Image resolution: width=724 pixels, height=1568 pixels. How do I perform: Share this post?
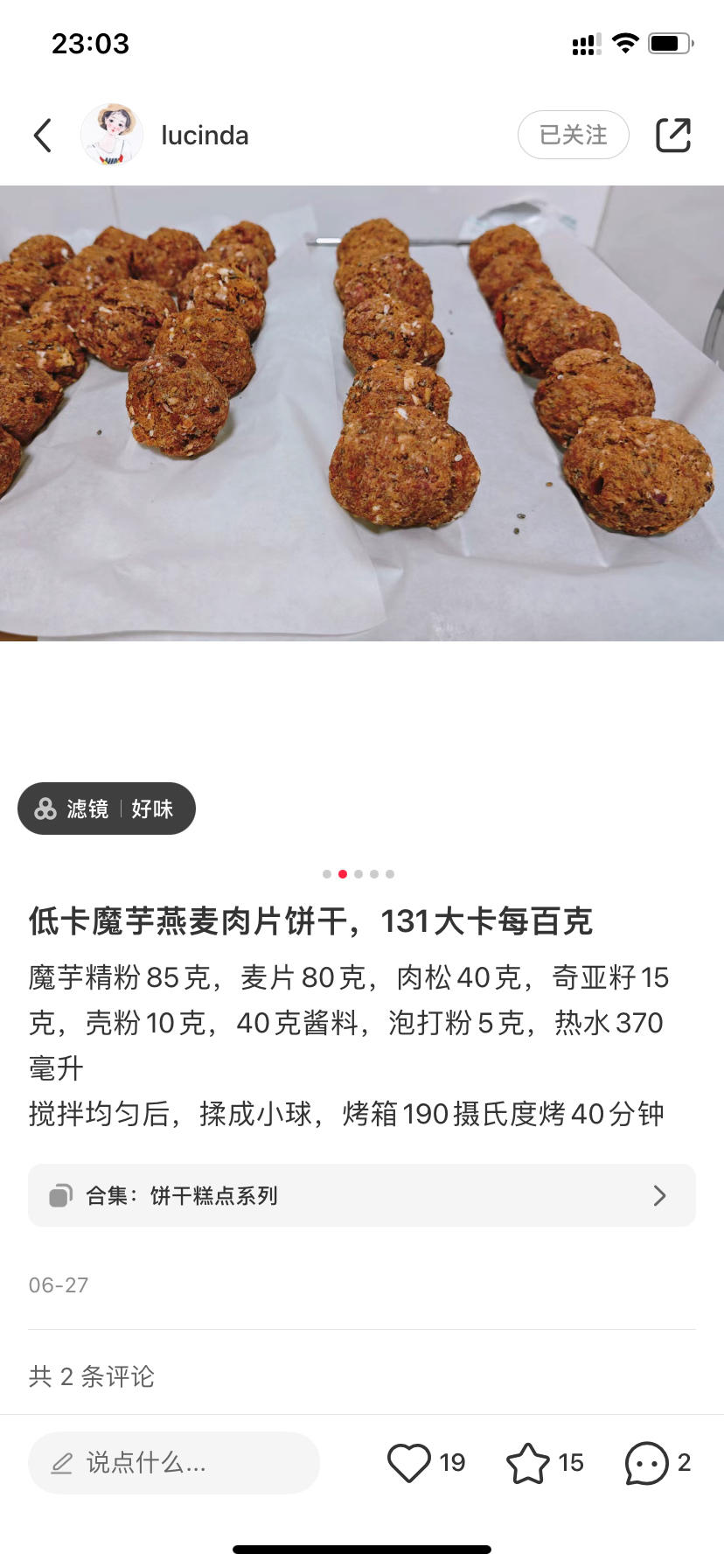pyautogui.click(x=673, y=135)
